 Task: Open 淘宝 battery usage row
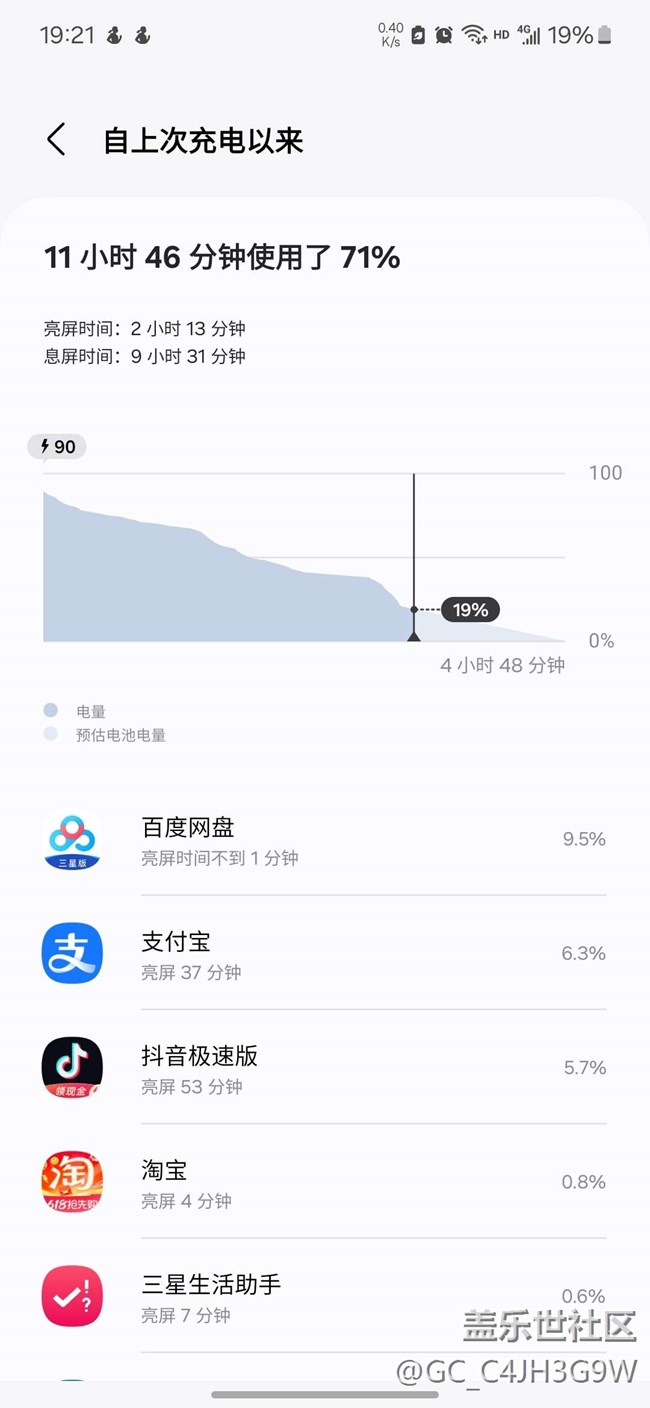click(x=325, y=1182)
